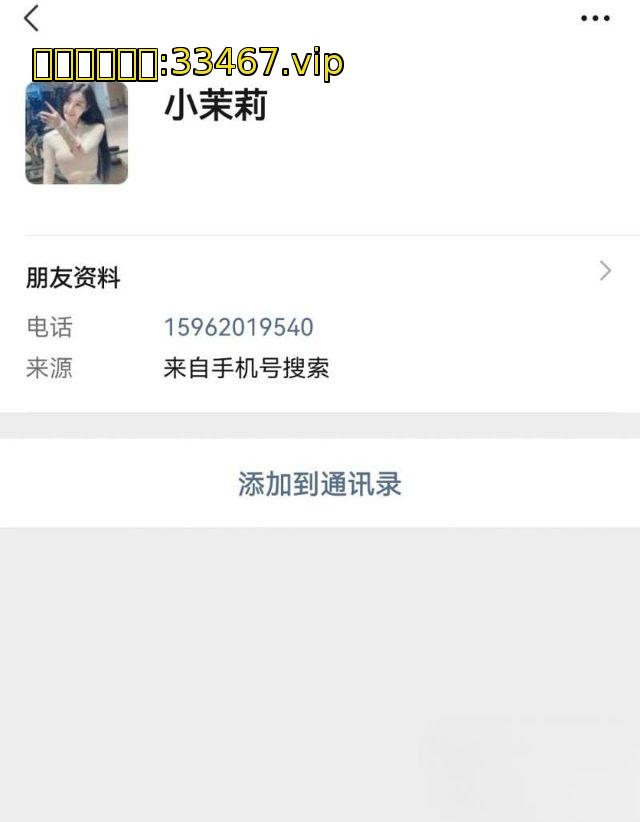The width and height of the screenshot is (640, 822).
Task: View 小茉莉's profile picture
Action: click(77, 133)
